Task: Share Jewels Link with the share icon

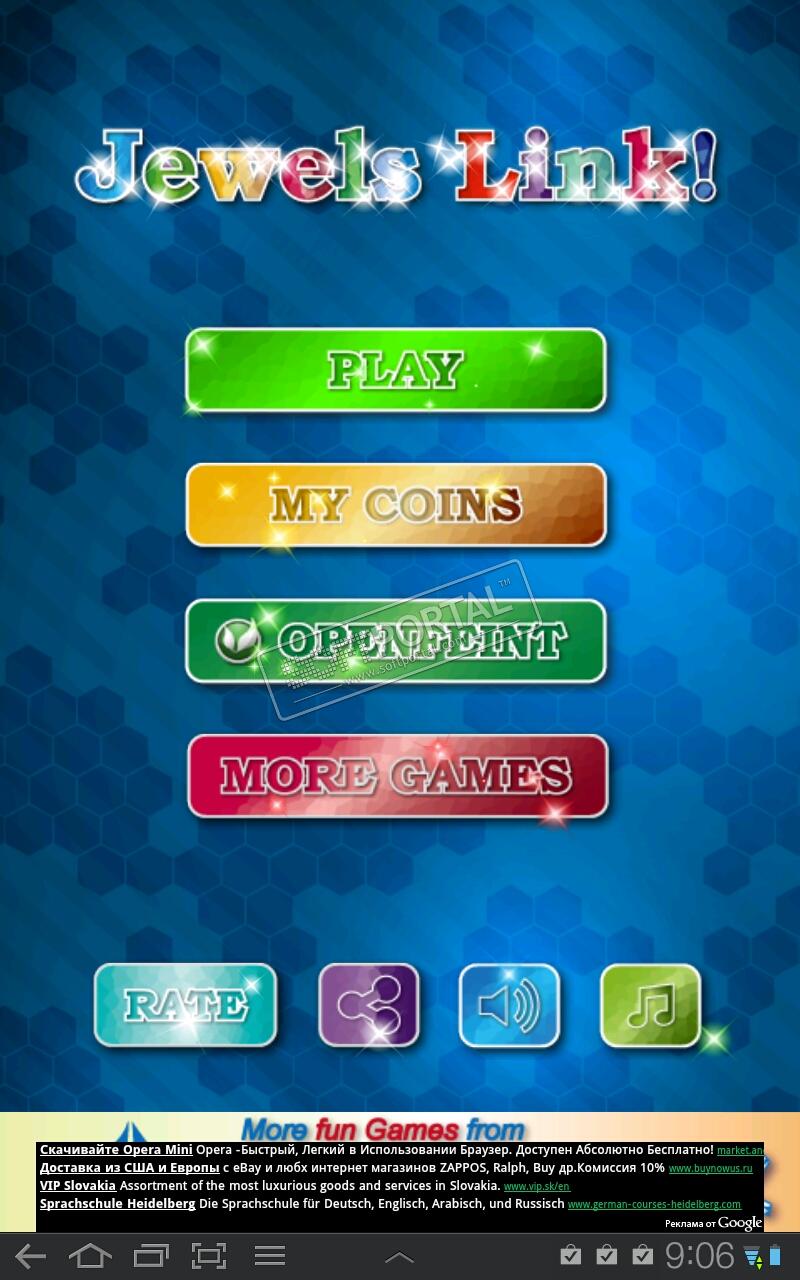Action: [368, 1005]
